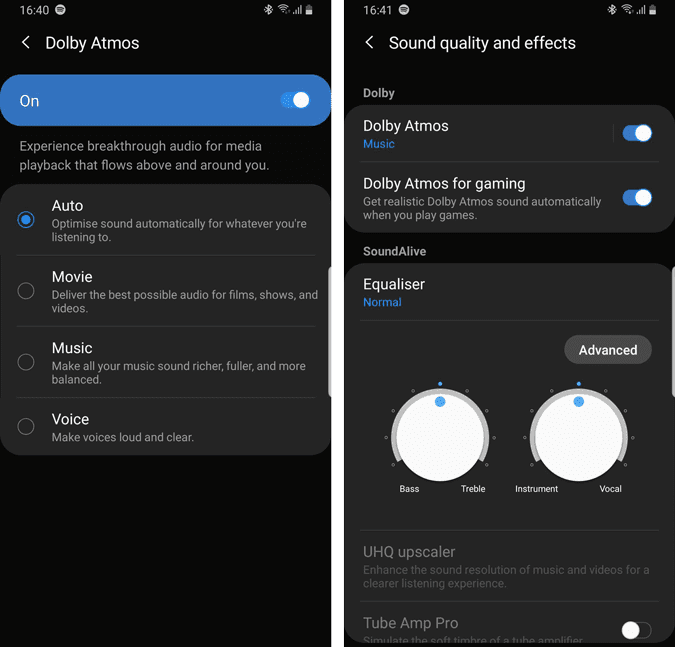Tap the Instrument/Vocal dial

579,436
